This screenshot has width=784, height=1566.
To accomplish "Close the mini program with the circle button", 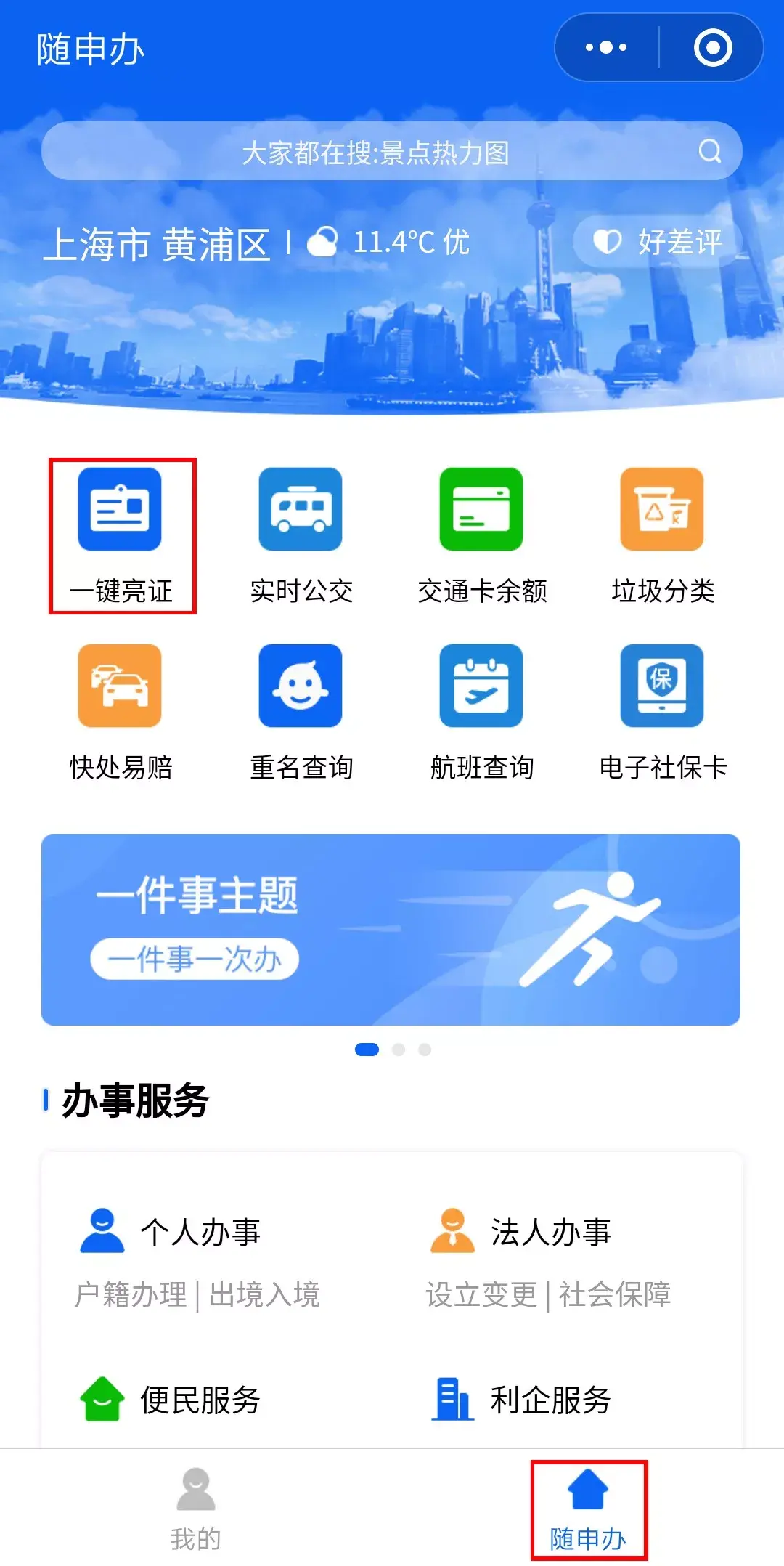I will point(712,48).
